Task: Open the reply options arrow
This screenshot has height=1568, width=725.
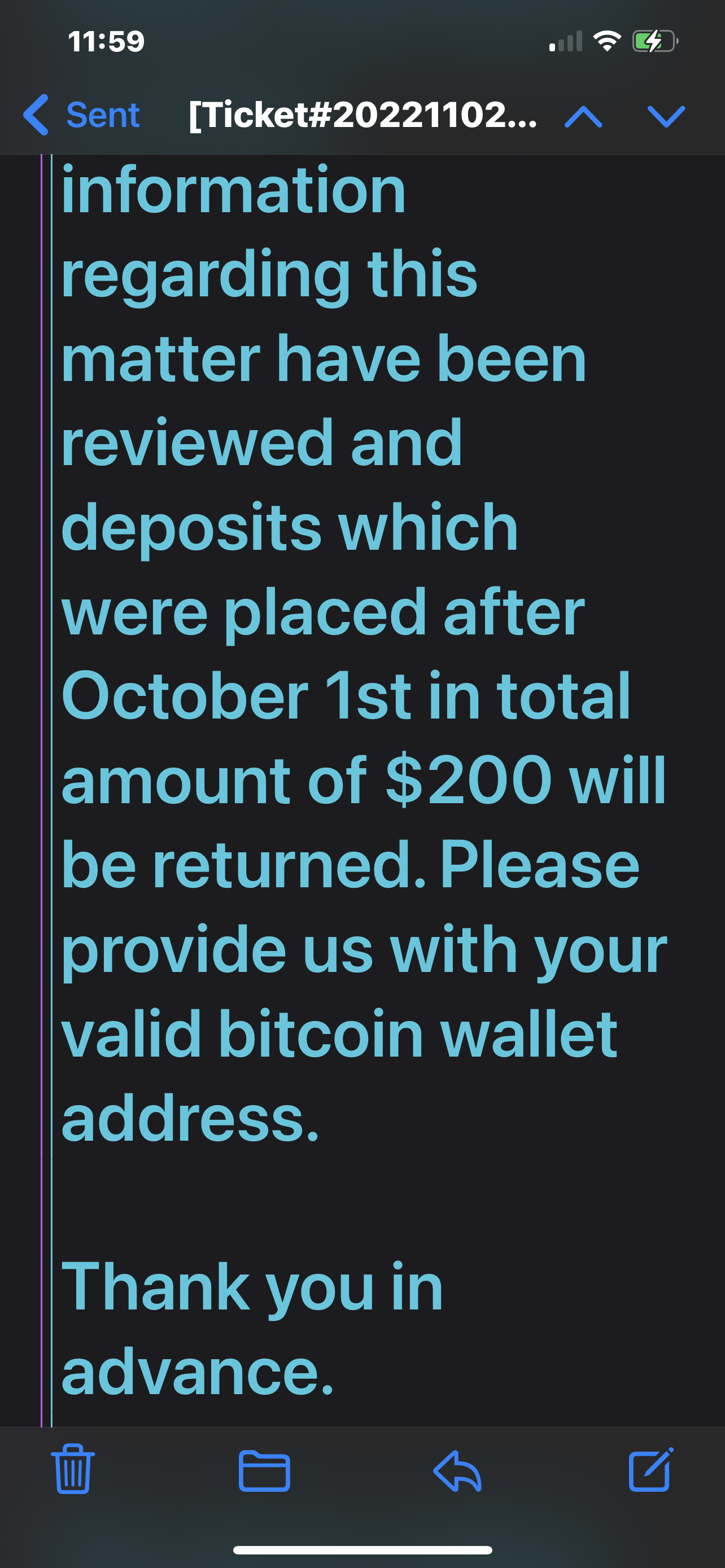Action: [x=457, y=1470]
